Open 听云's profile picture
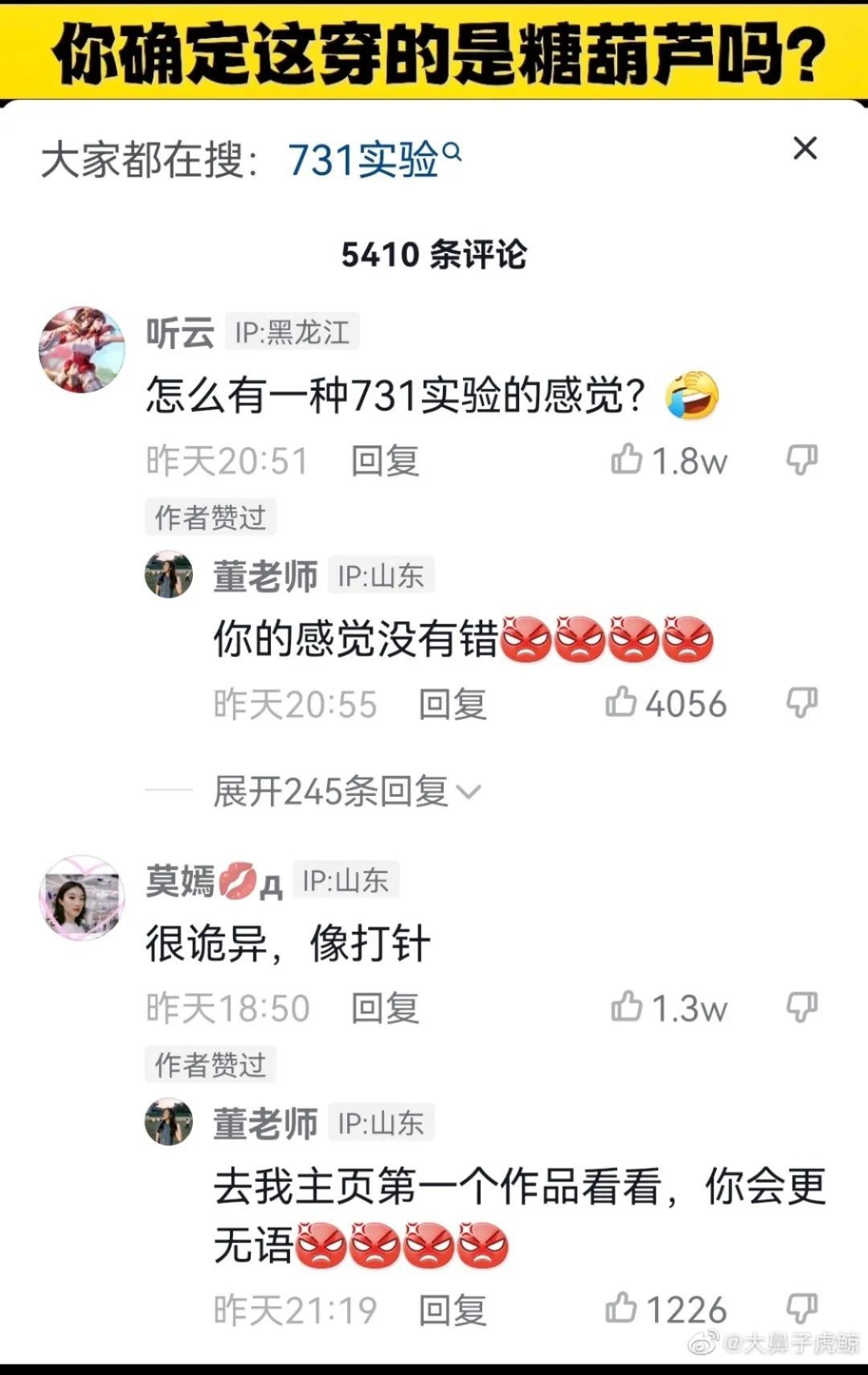 (x=82, y=350)
